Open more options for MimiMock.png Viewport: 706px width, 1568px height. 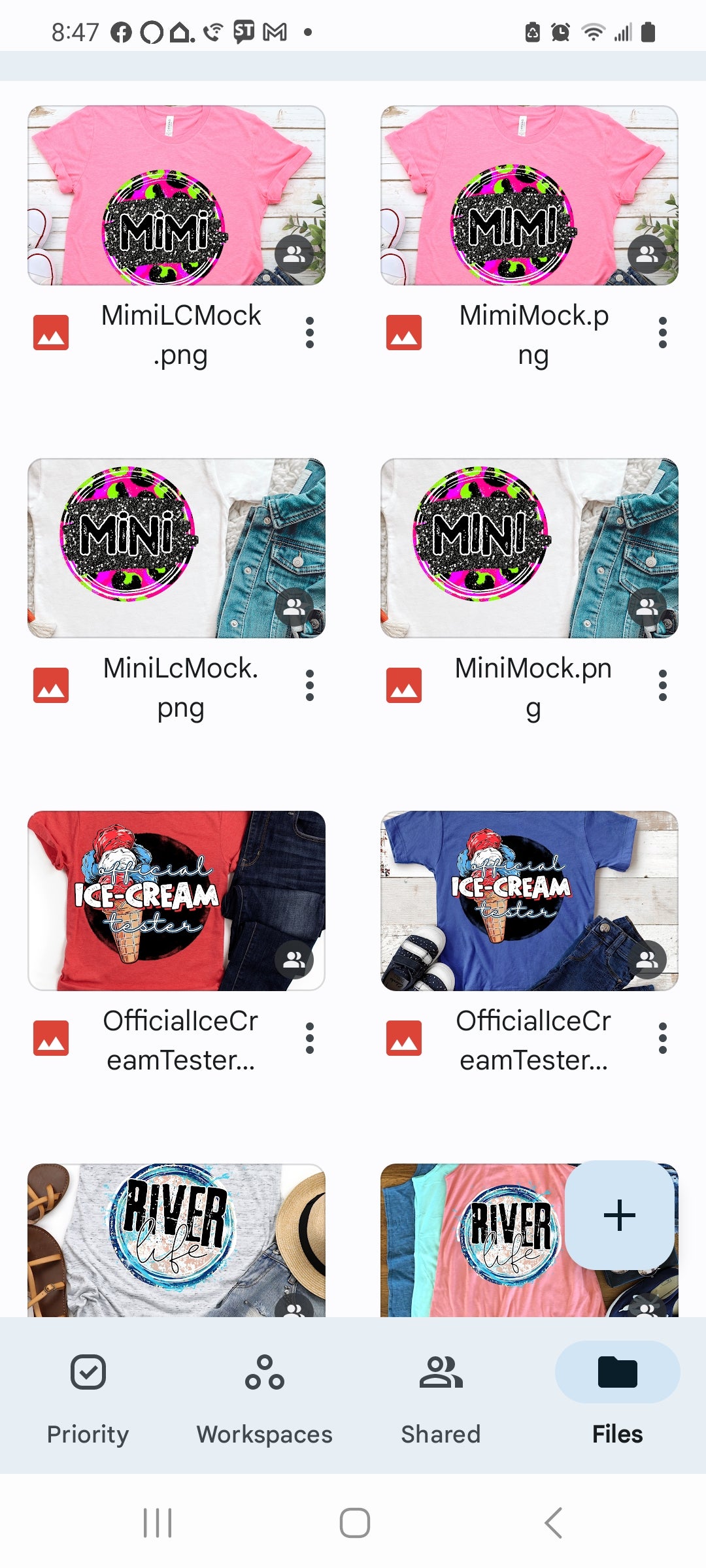point(663,333)
